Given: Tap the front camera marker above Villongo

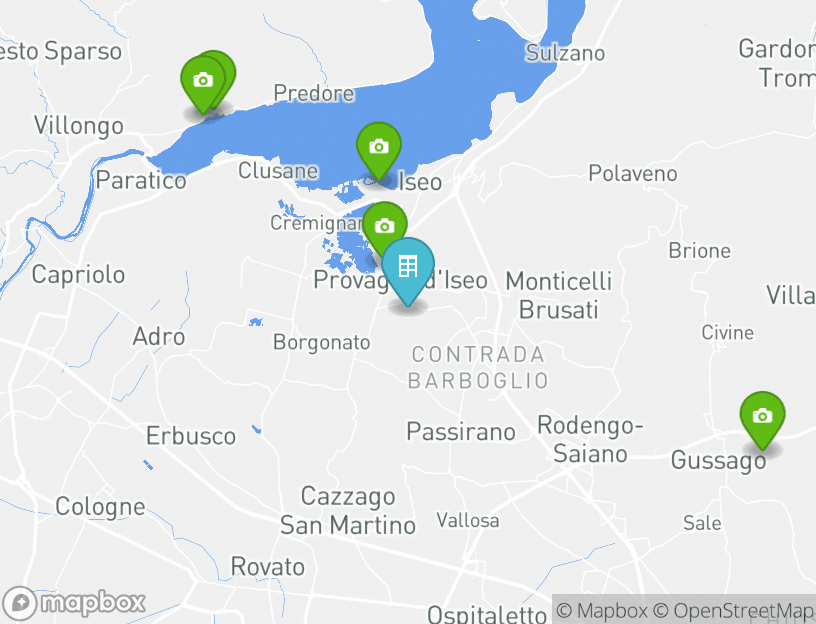Looking at the screenshot, I should tap(202, 81).
